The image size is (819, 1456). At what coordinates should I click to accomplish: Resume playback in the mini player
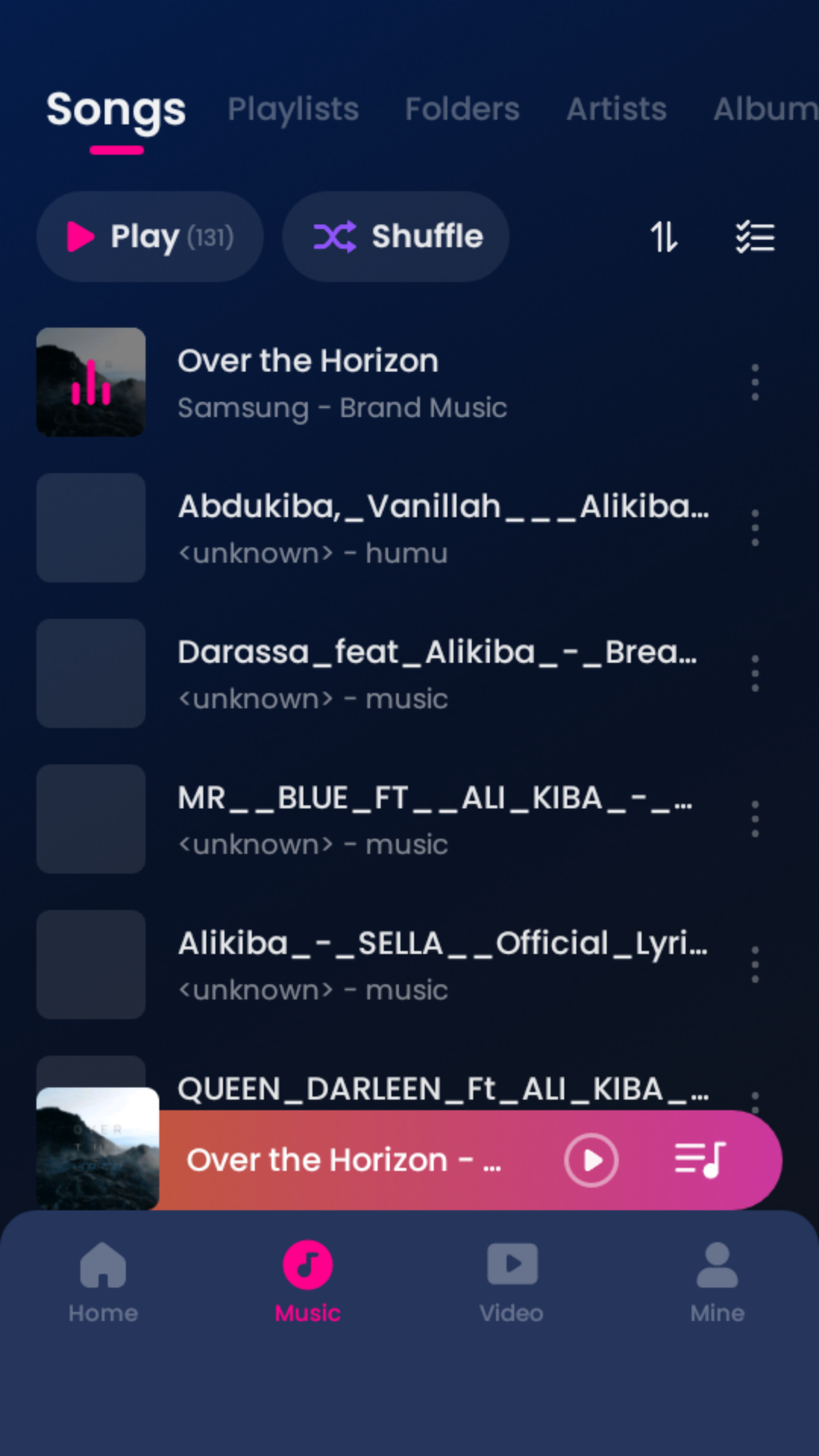(x=591, y=1160)
